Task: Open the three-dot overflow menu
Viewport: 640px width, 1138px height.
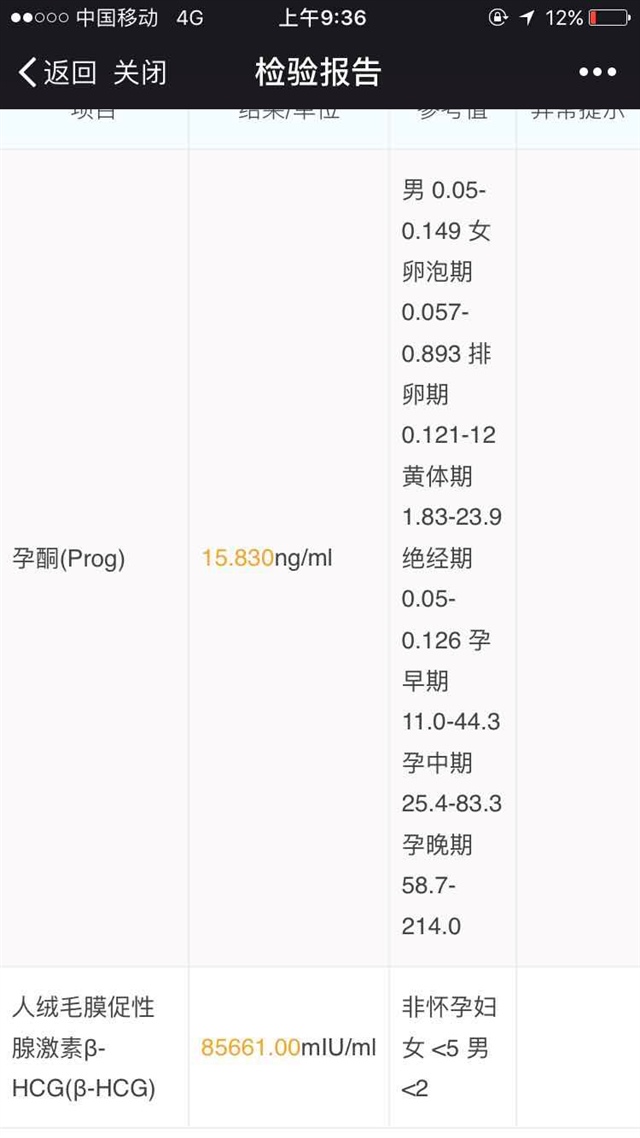Action: (x=597, y=72)
